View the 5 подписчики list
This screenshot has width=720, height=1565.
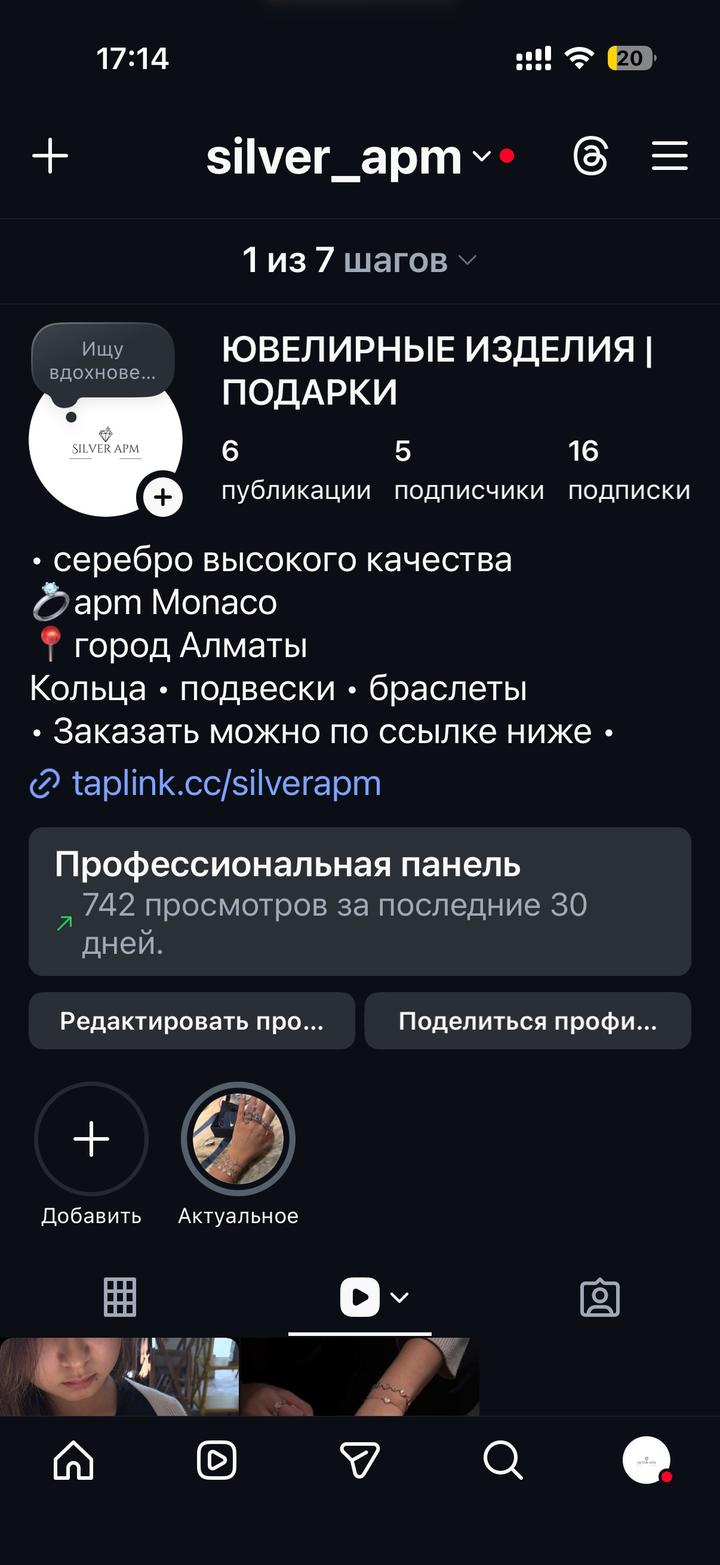tap(468, 469)
